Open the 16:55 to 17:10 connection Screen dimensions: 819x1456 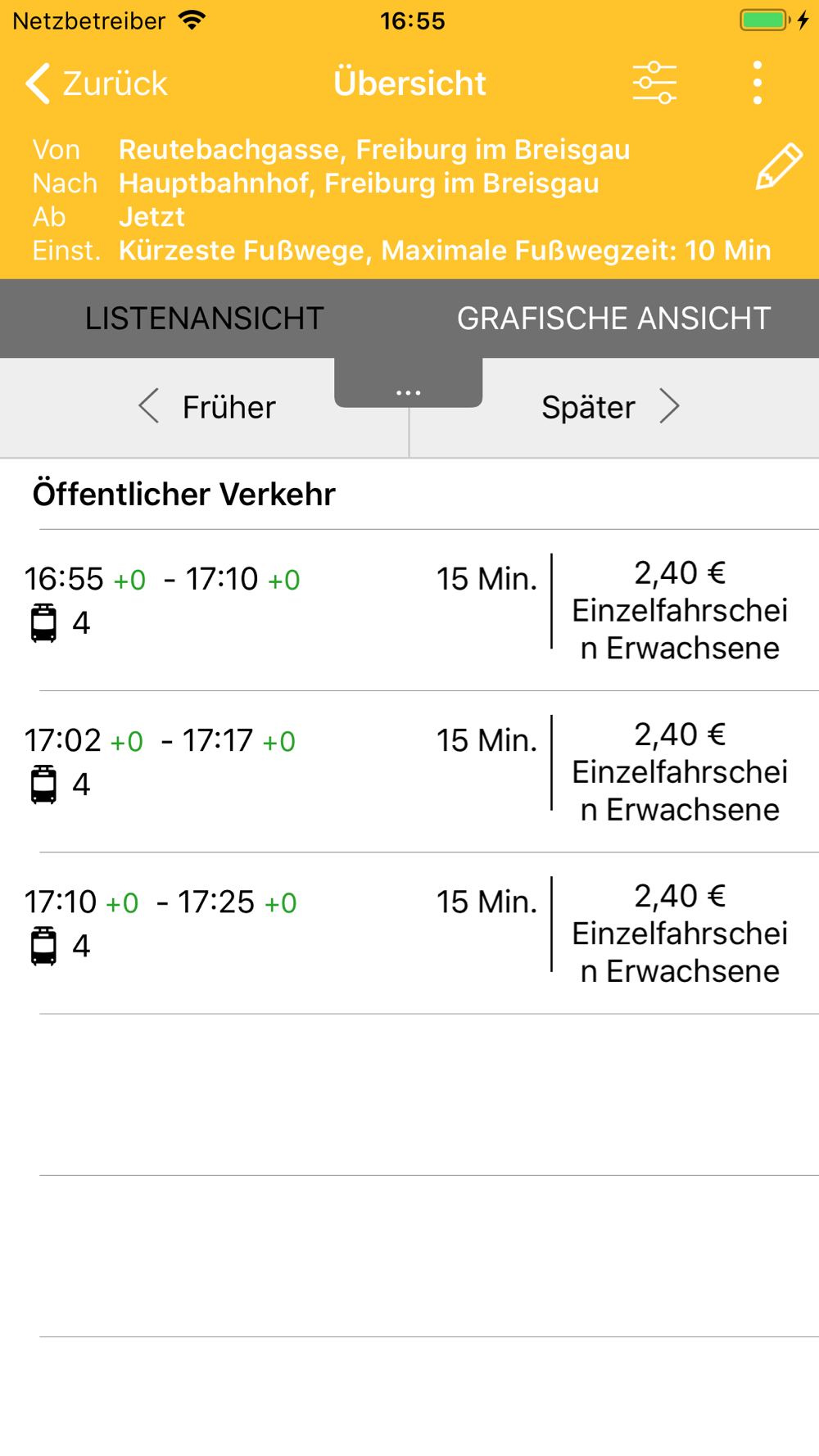[x=409, y=610]
